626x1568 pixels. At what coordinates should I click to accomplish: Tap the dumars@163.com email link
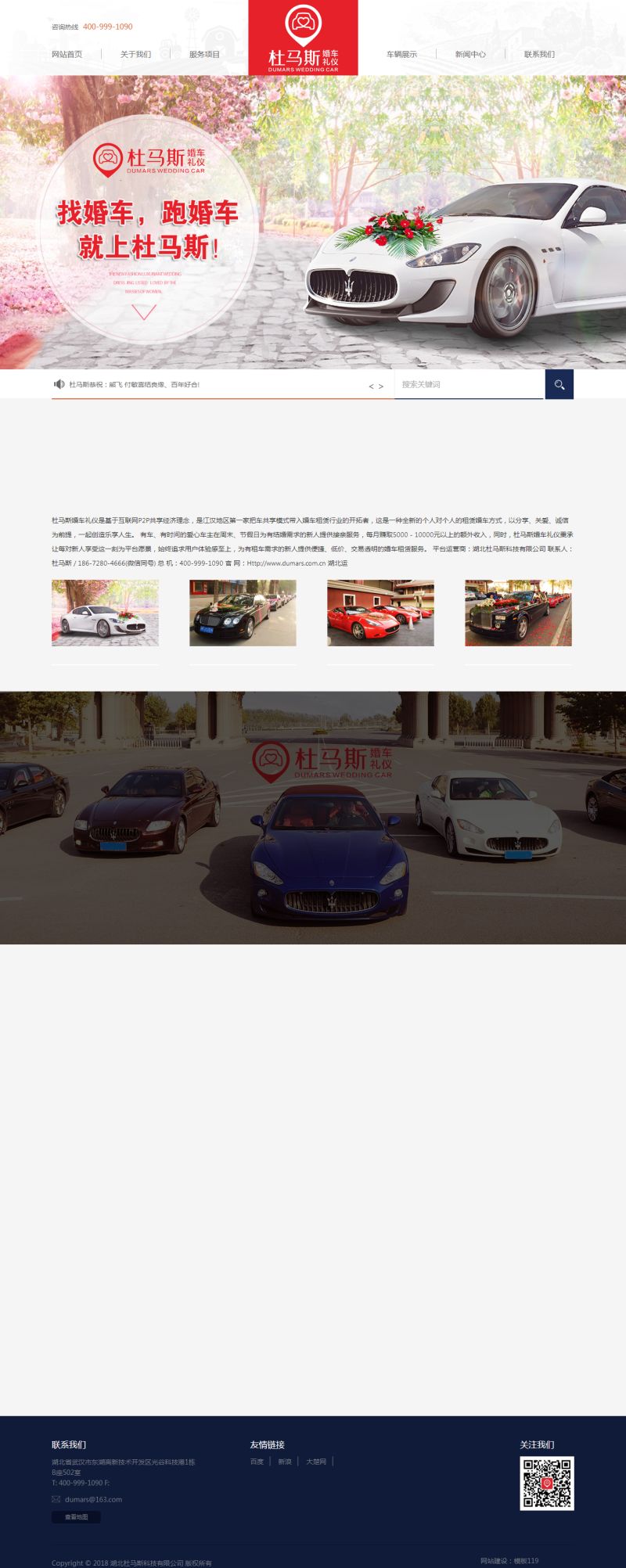(x=93, y=1499)
